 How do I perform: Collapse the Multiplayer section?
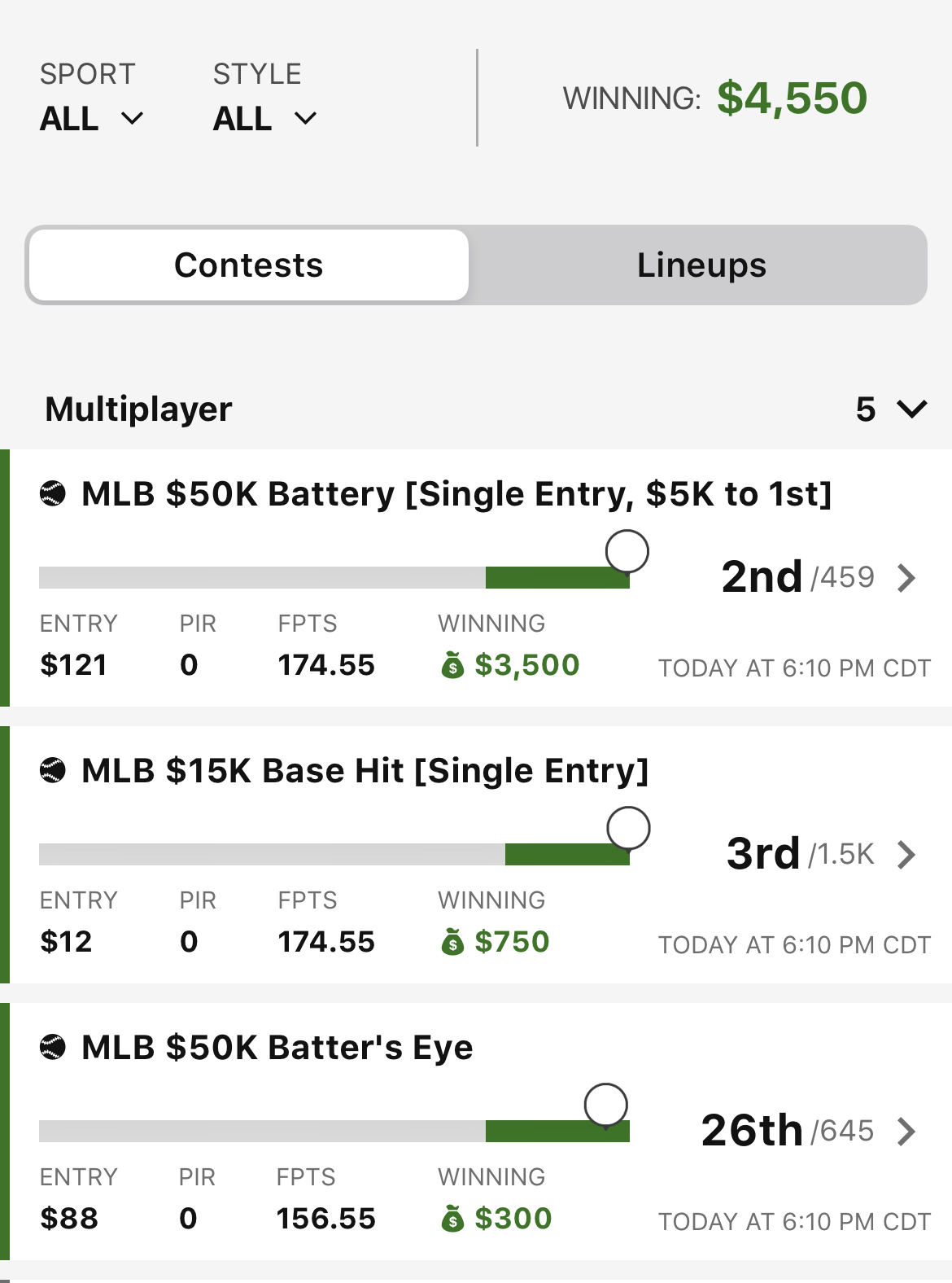(911, 409)
